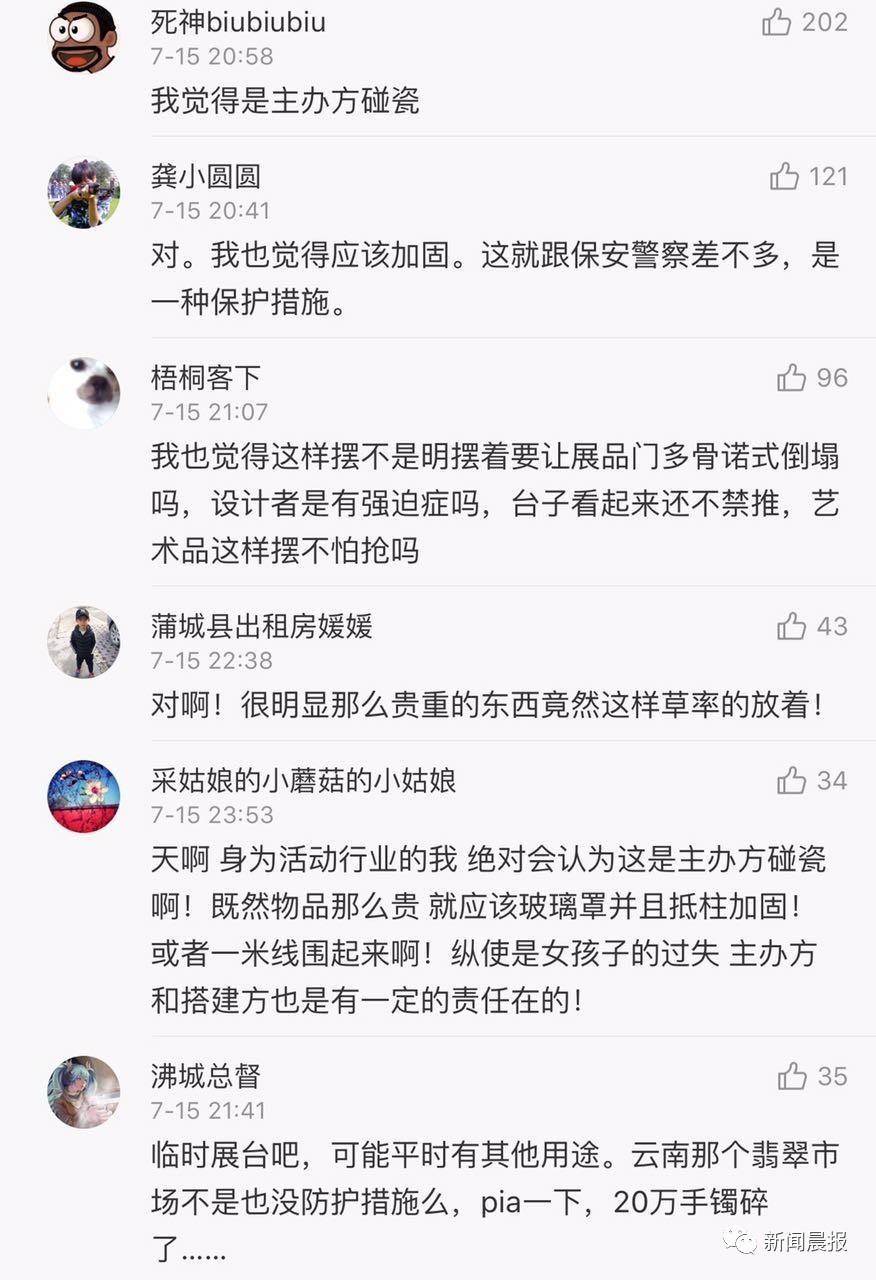
Task: Reply to 梧桐客下's comment about 多骨诺式倒塌
Action: [x=494, y=503]
